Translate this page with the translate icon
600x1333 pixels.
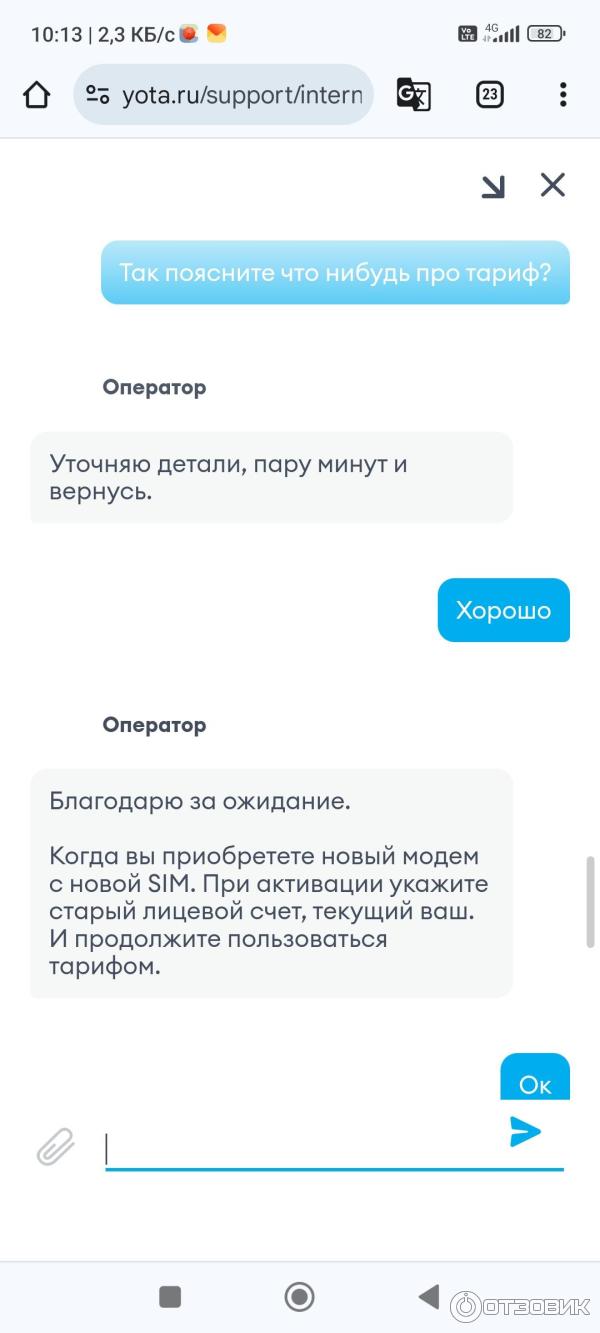413,95
